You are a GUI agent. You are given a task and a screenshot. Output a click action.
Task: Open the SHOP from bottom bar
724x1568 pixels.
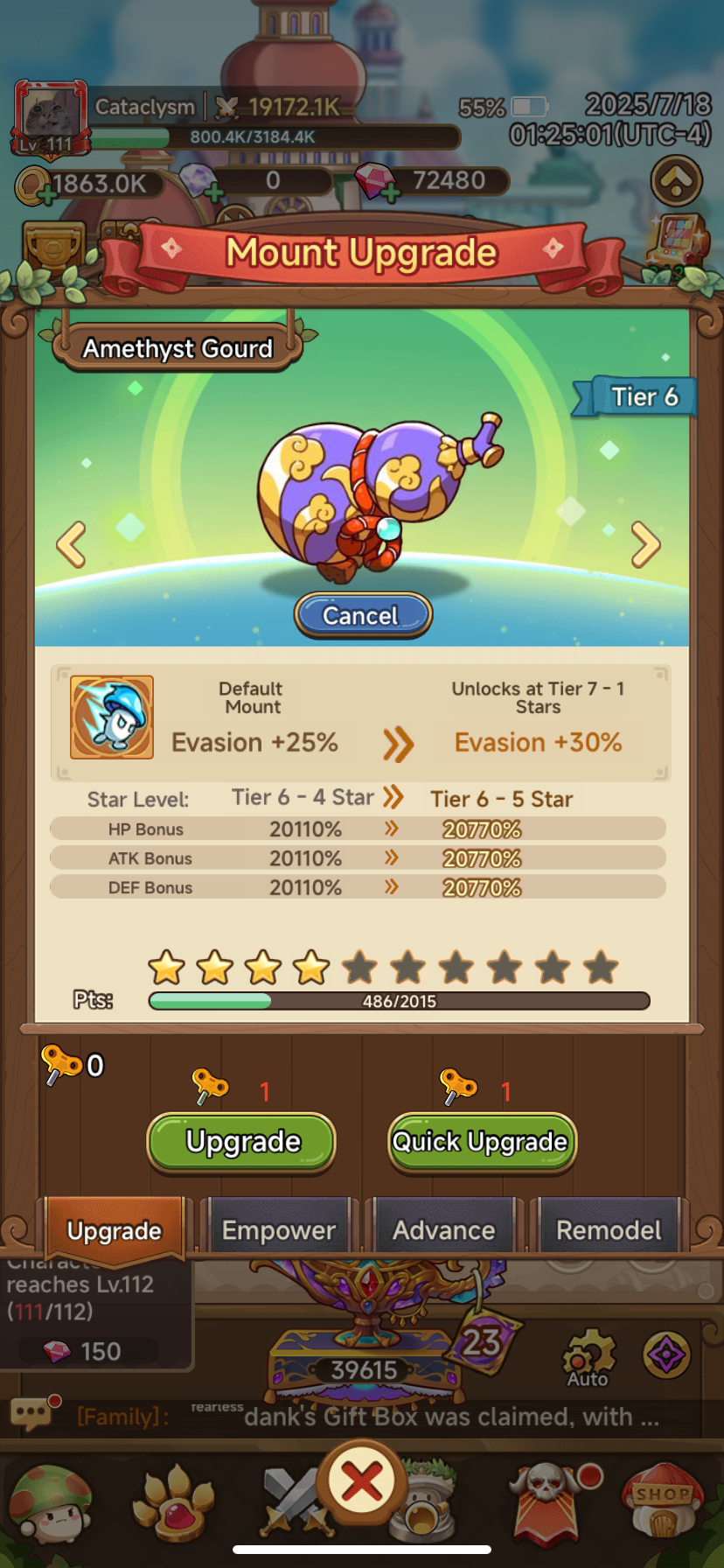coord(662,1502)
